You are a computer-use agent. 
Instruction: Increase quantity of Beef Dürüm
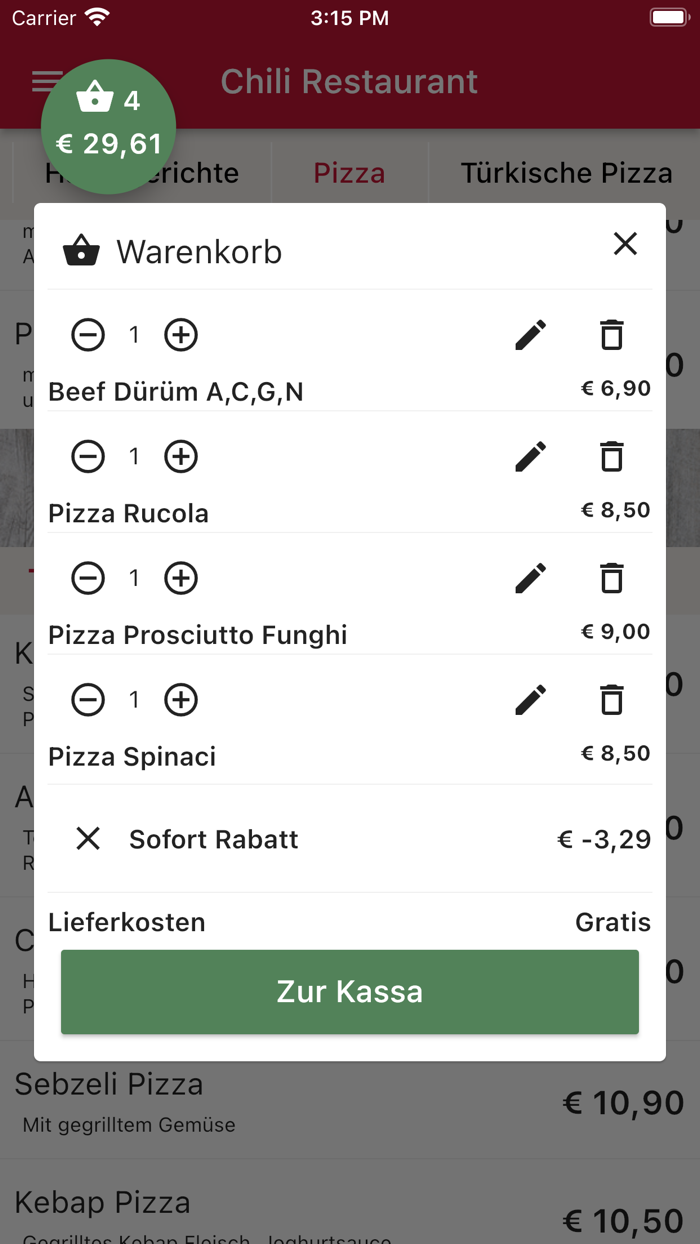coord(181,335)
